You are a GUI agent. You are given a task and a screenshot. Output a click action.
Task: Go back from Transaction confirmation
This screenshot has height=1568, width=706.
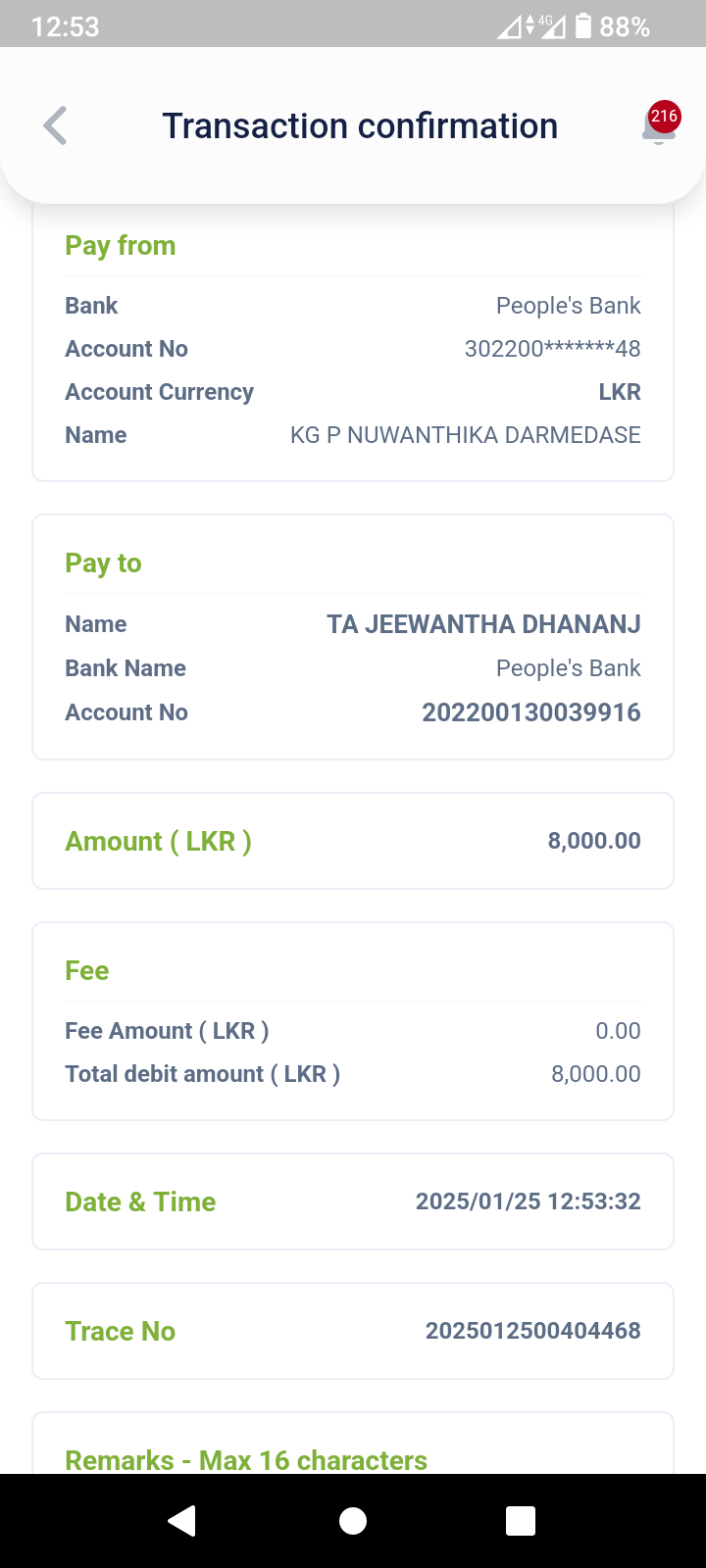[56, 126]
